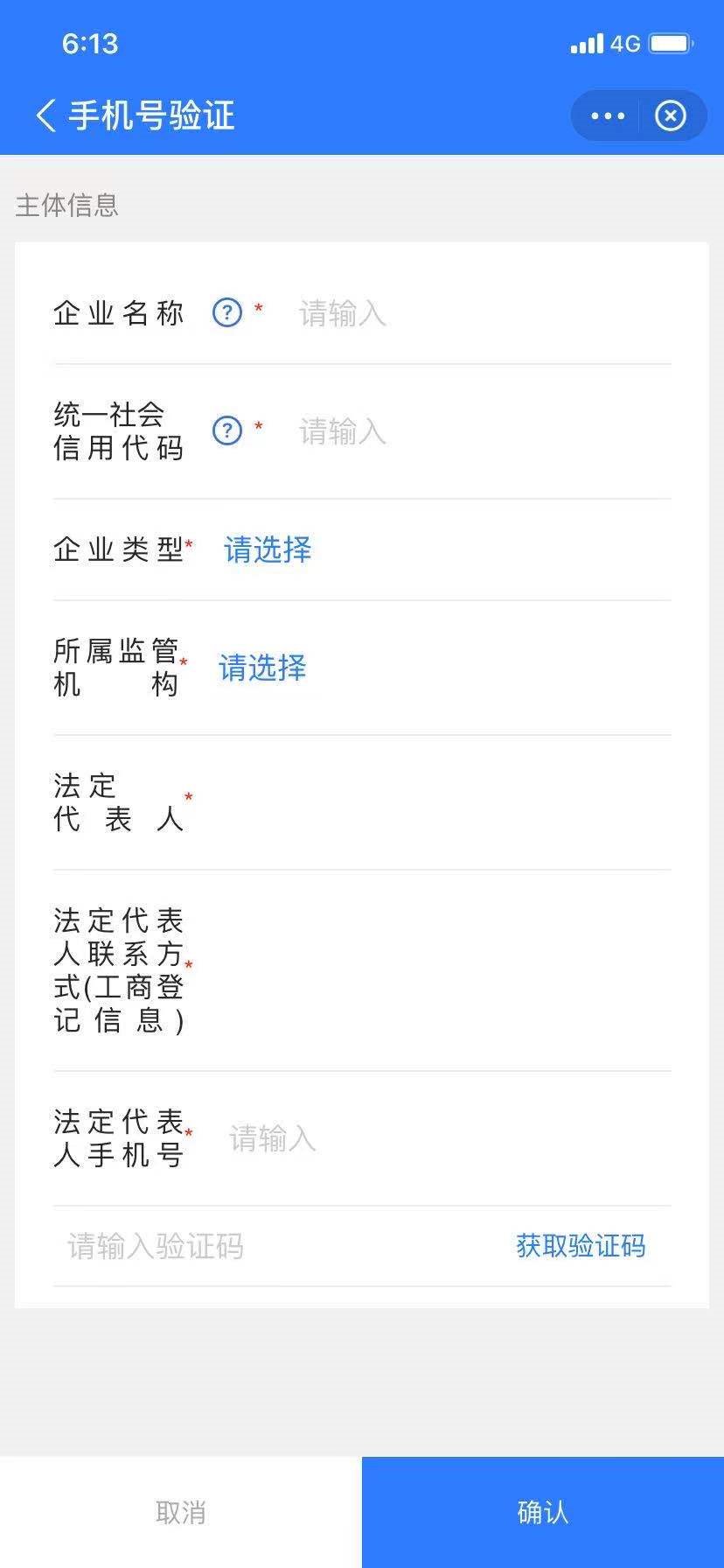Open the 企业类型 picker
Screen dimensions: 724x1568
coord(268,549)
